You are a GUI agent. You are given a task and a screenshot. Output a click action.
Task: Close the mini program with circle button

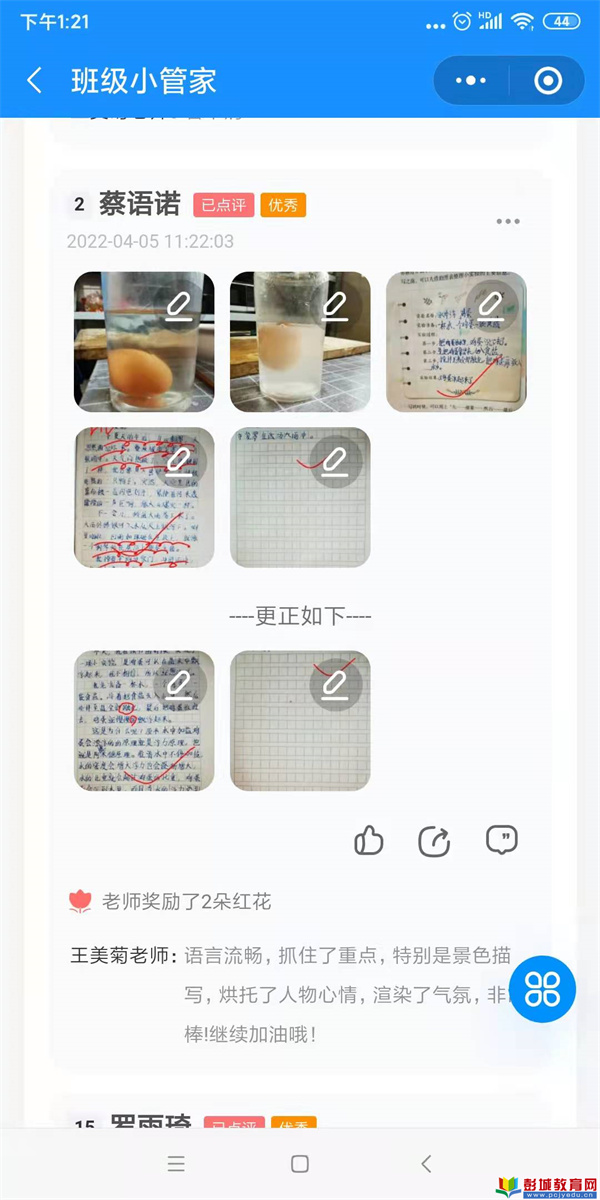pyautogui.click(x=548, y=81)
